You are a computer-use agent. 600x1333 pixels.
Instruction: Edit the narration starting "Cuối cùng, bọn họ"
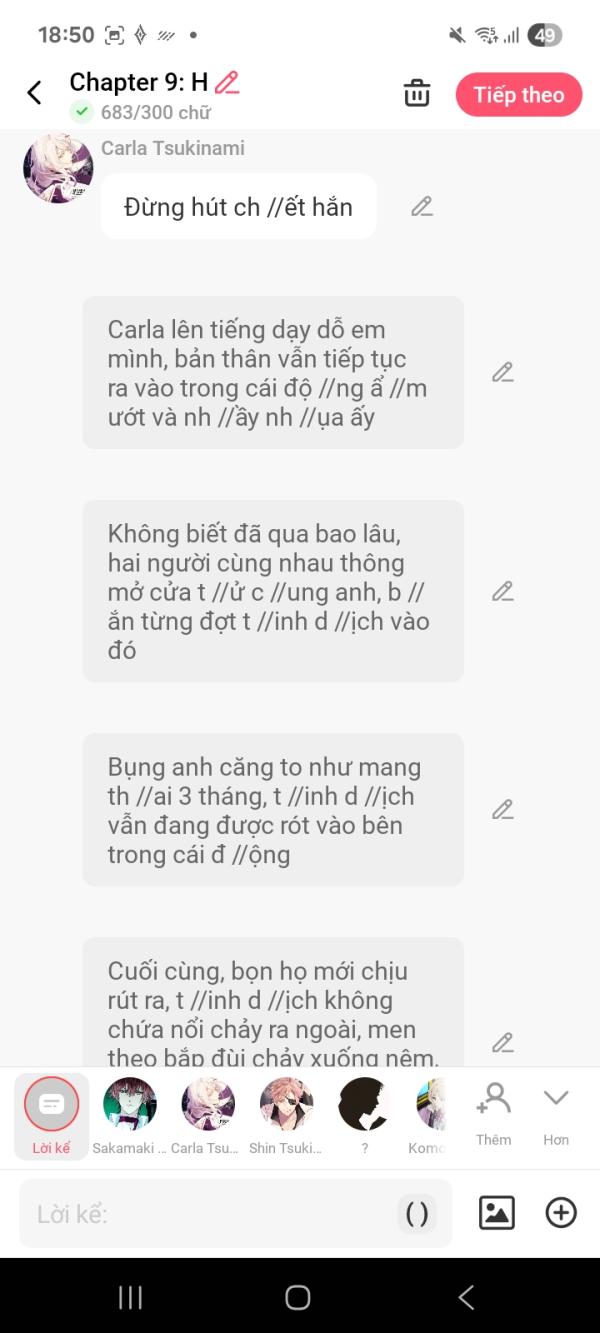[503, 1043]
